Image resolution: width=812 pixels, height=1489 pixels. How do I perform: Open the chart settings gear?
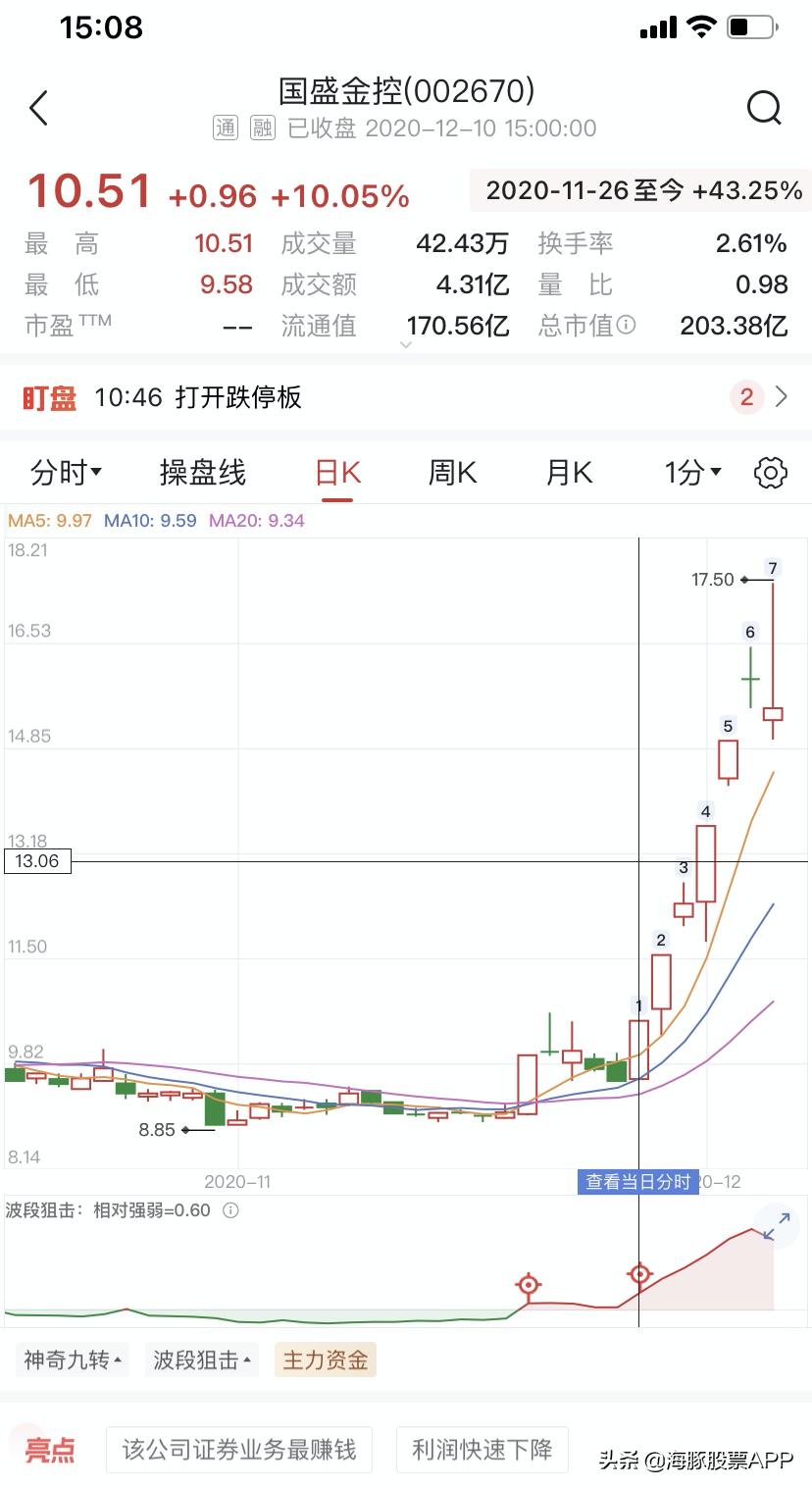click(771, 473)
